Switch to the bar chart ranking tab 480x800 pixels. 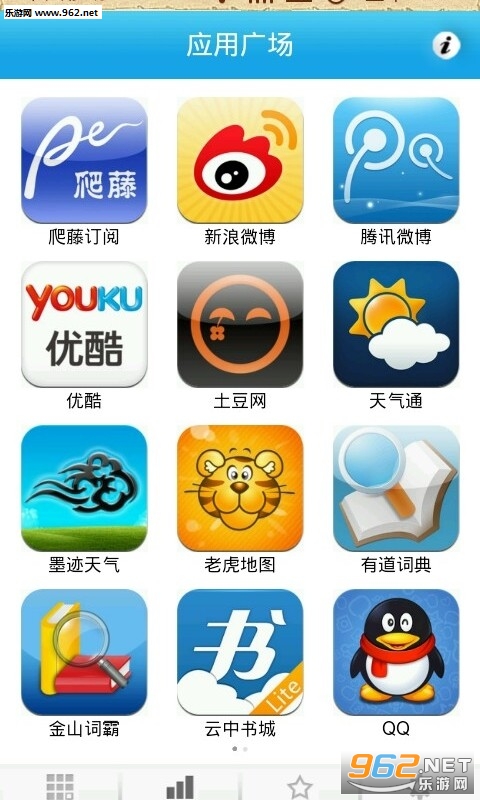(x=180, y=787)
